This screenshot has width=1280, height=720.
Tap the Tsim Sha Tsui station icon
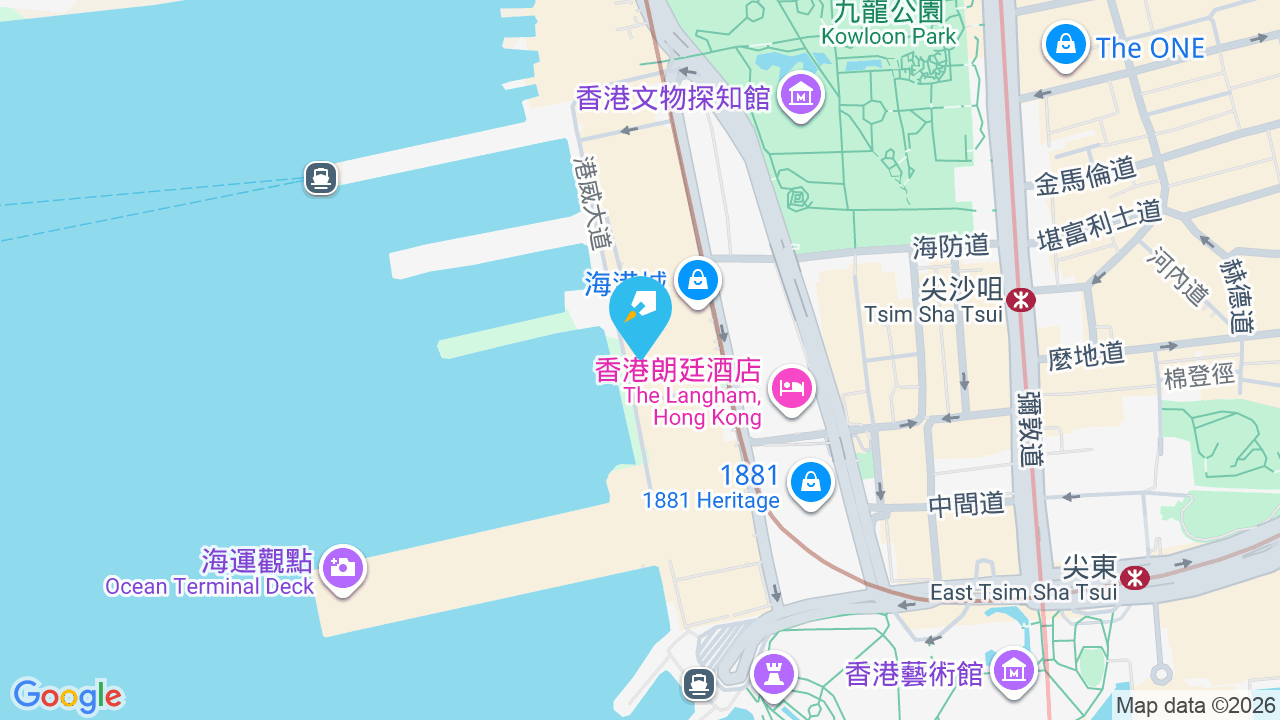pos(1020,299)
